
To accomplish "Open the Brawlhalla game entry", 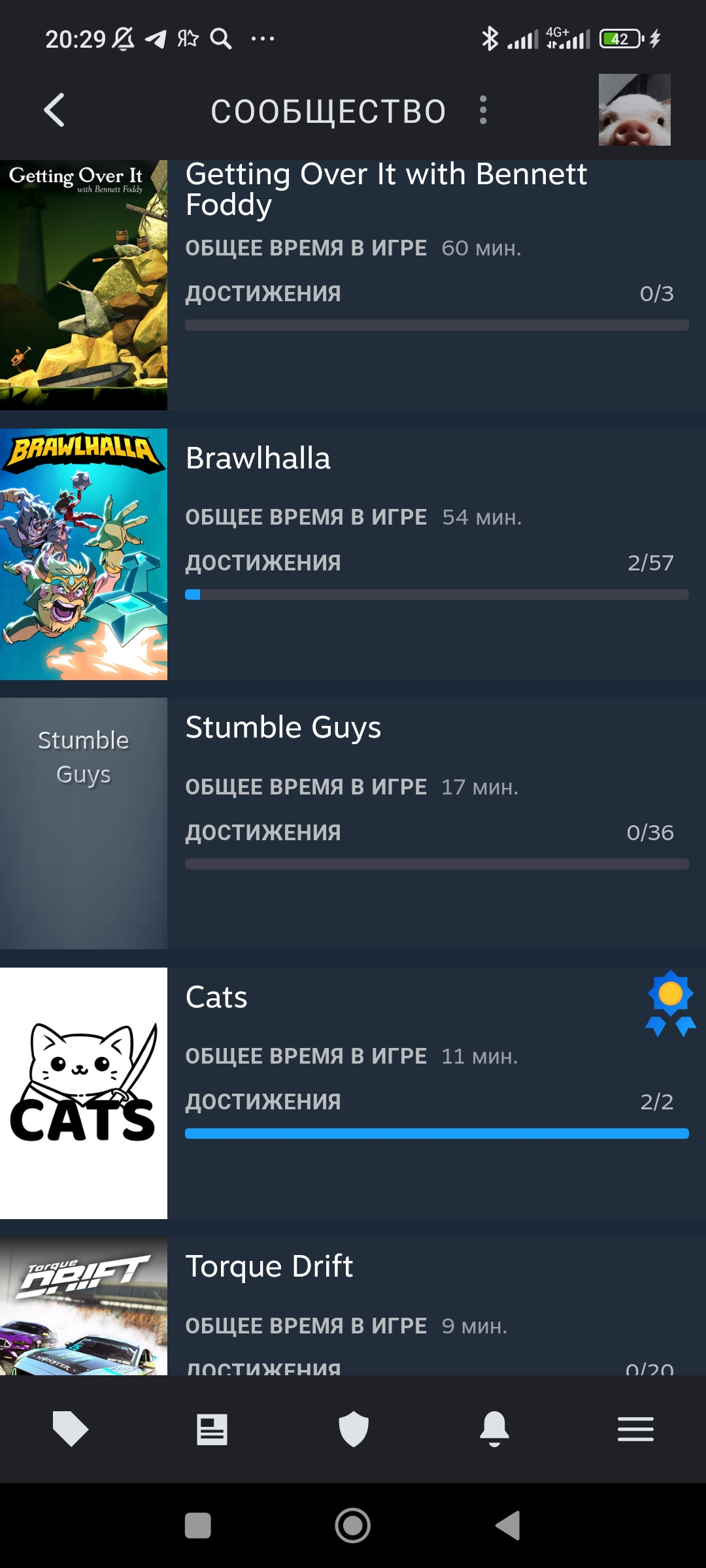I will click(353, 554).
